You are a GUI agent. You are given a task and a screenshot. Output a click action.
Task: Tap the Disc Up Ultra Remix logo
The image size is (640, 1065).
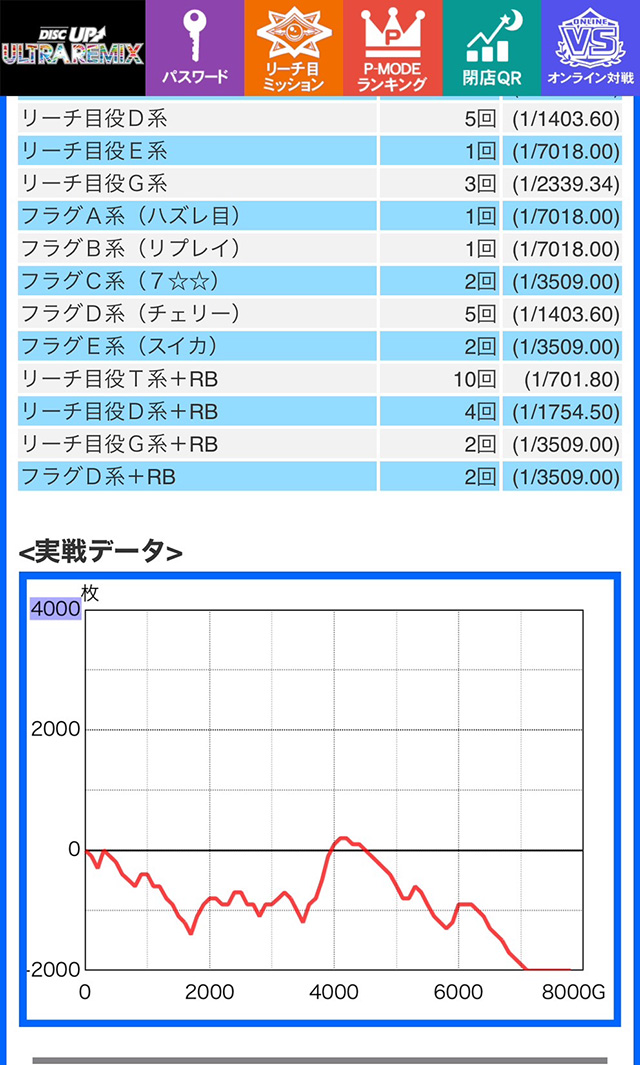pos(73,48)
